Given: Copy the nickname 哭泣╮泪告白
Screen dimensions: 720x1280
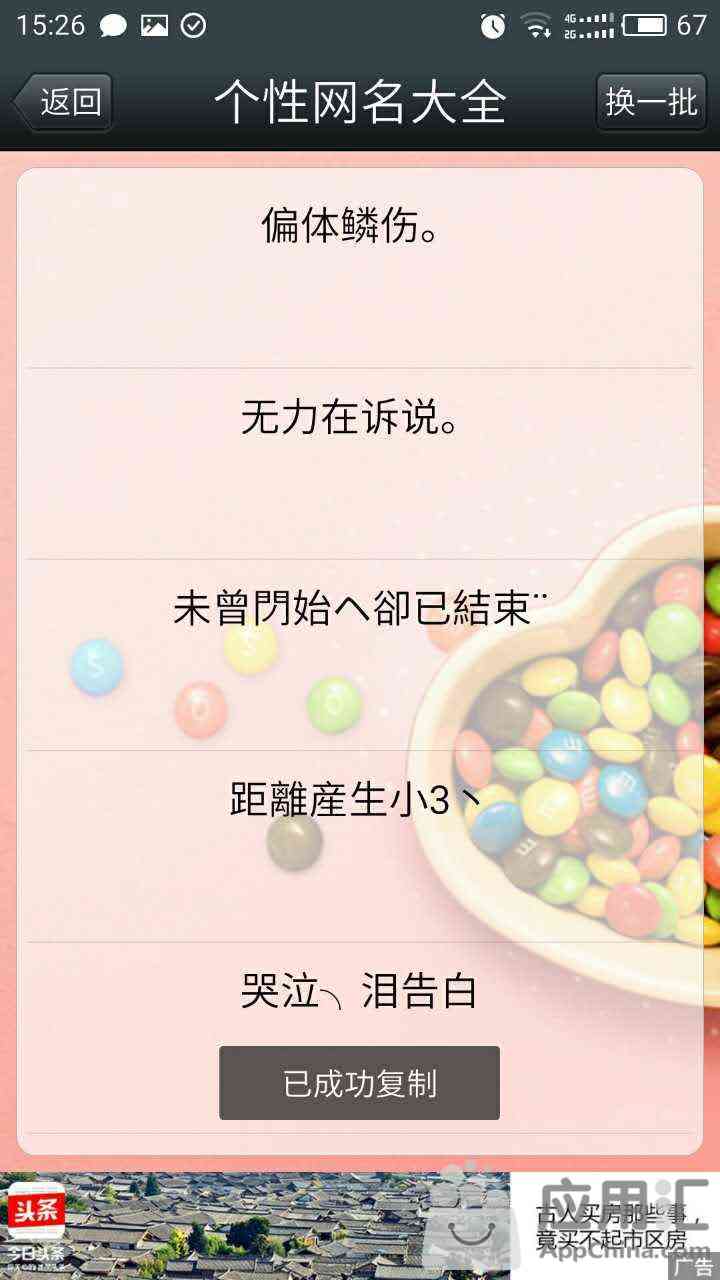Looking at the screenshot, I should (x=359, y=1038).
